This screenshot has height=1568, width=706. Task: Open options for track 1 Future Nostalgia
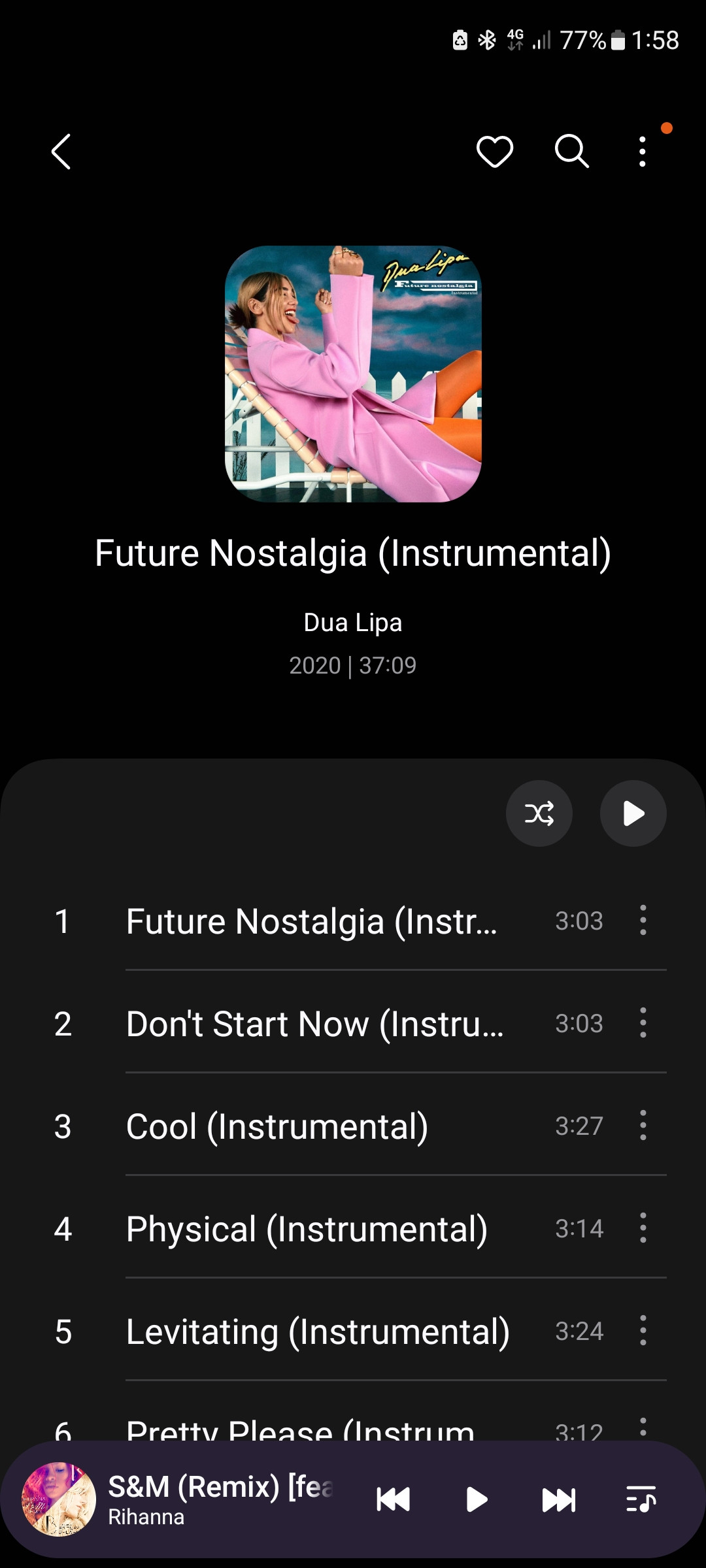[x=643, y=920]
